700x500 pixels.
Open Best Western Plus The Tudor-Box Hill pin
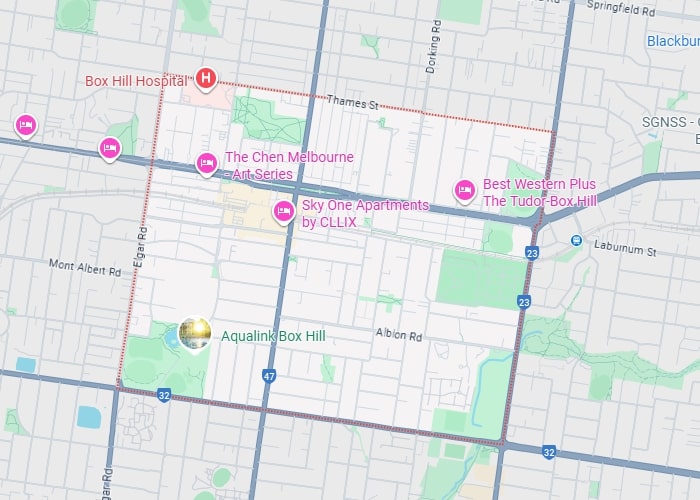pyautogui.click(x=464, y=190)
